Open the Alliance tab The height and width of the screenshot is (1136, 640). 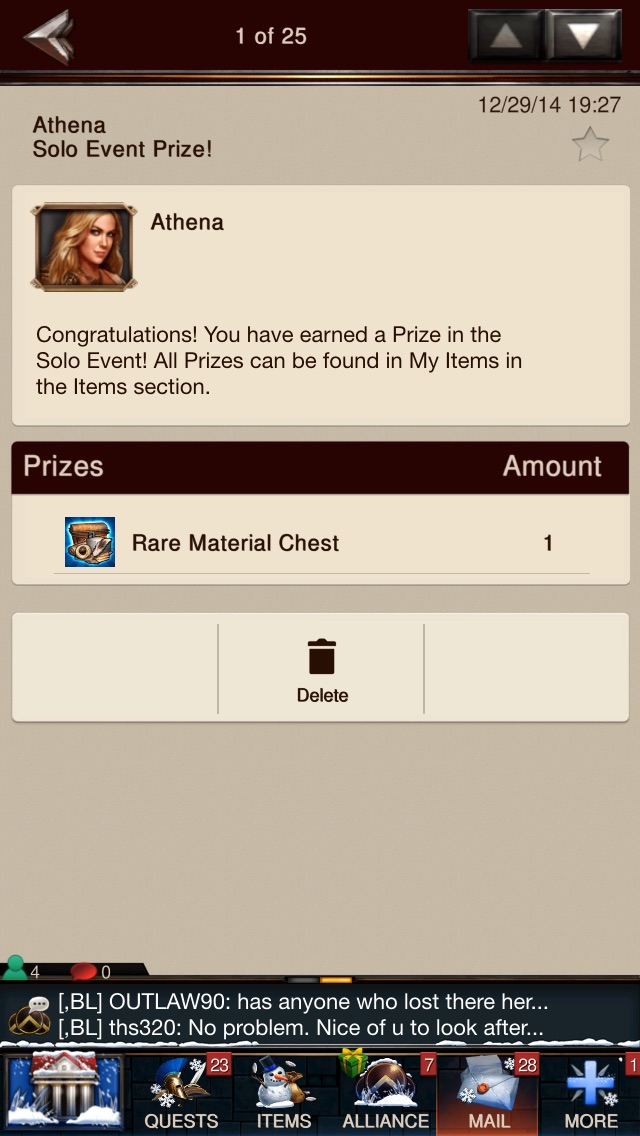click(386, 1093)
